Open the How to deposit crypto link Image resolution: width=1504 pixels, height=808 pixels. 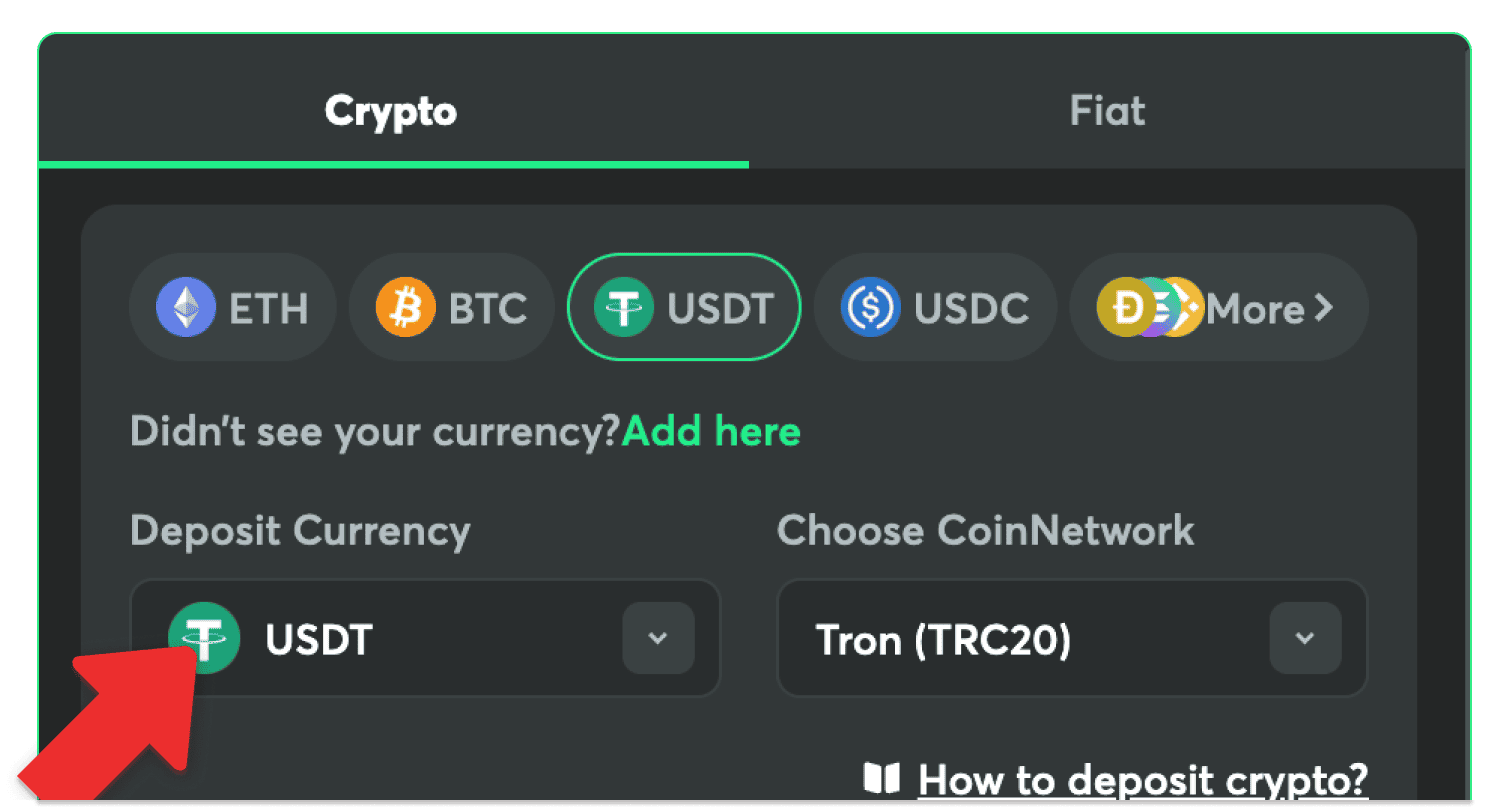[x=1141, y=779]
